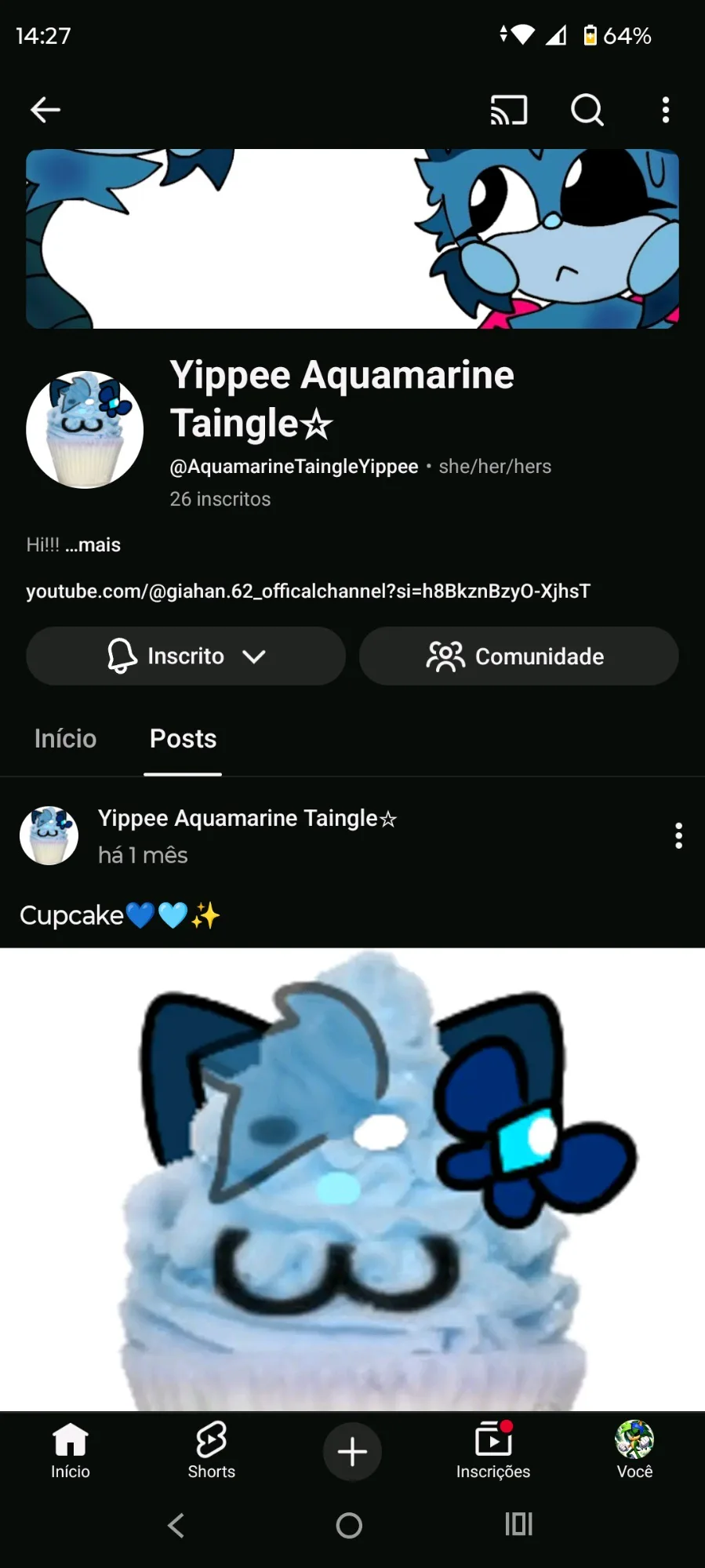Viewport: 705px width, 1568px height.
Task: Open the Shorts feed
Action: click(212, 1450)
